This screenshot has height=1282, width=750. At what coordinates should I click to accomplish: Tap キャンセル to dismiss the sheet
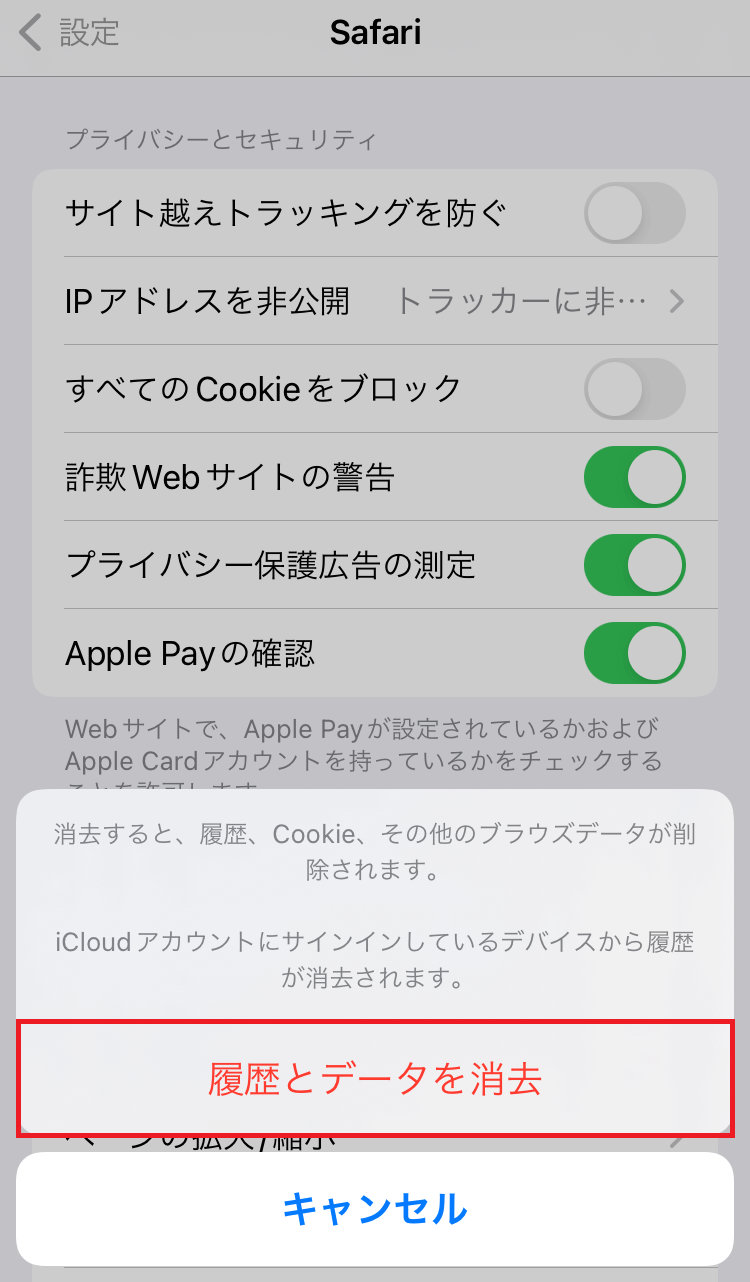pyautogui.click(x=375, y=1209)
